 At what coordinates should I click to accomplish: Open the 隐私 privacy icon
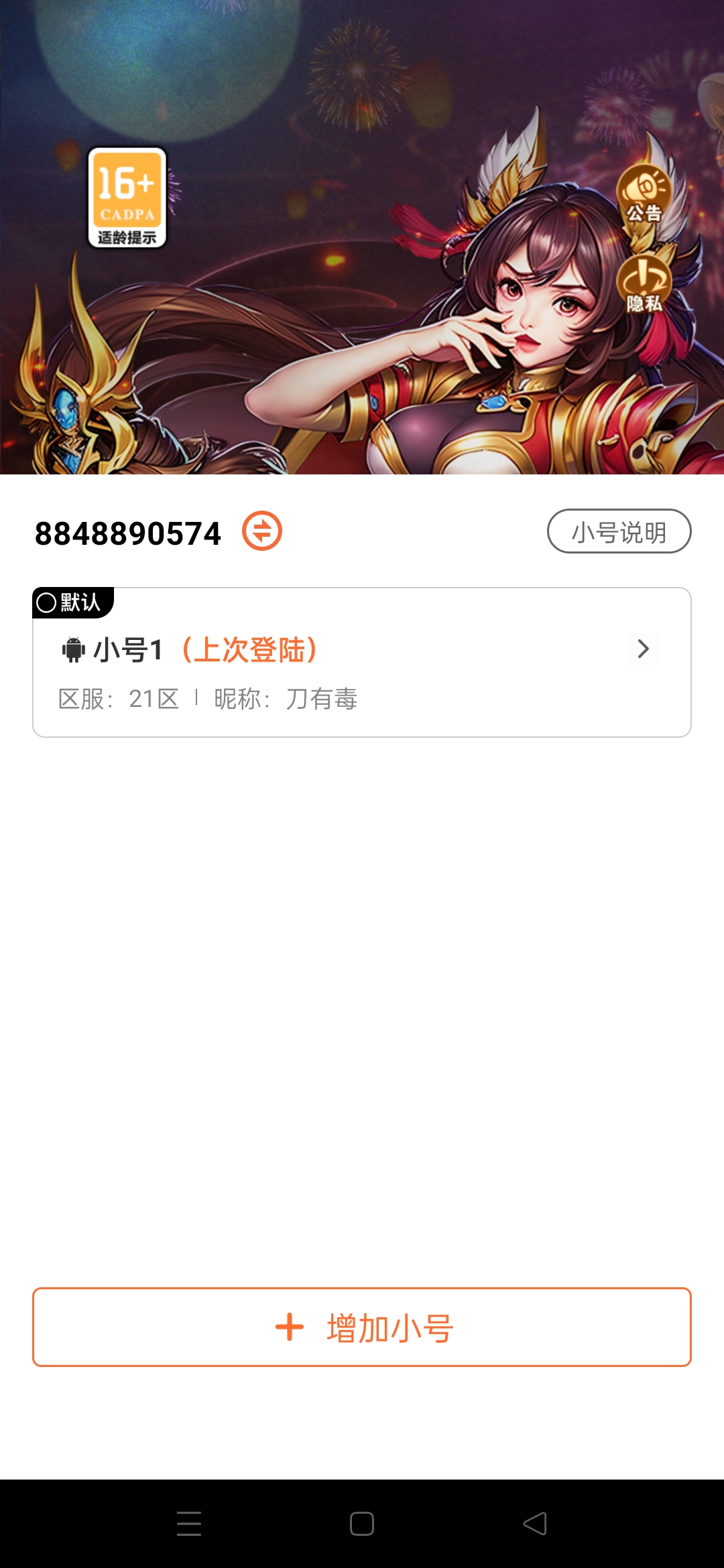click(644, 285)
